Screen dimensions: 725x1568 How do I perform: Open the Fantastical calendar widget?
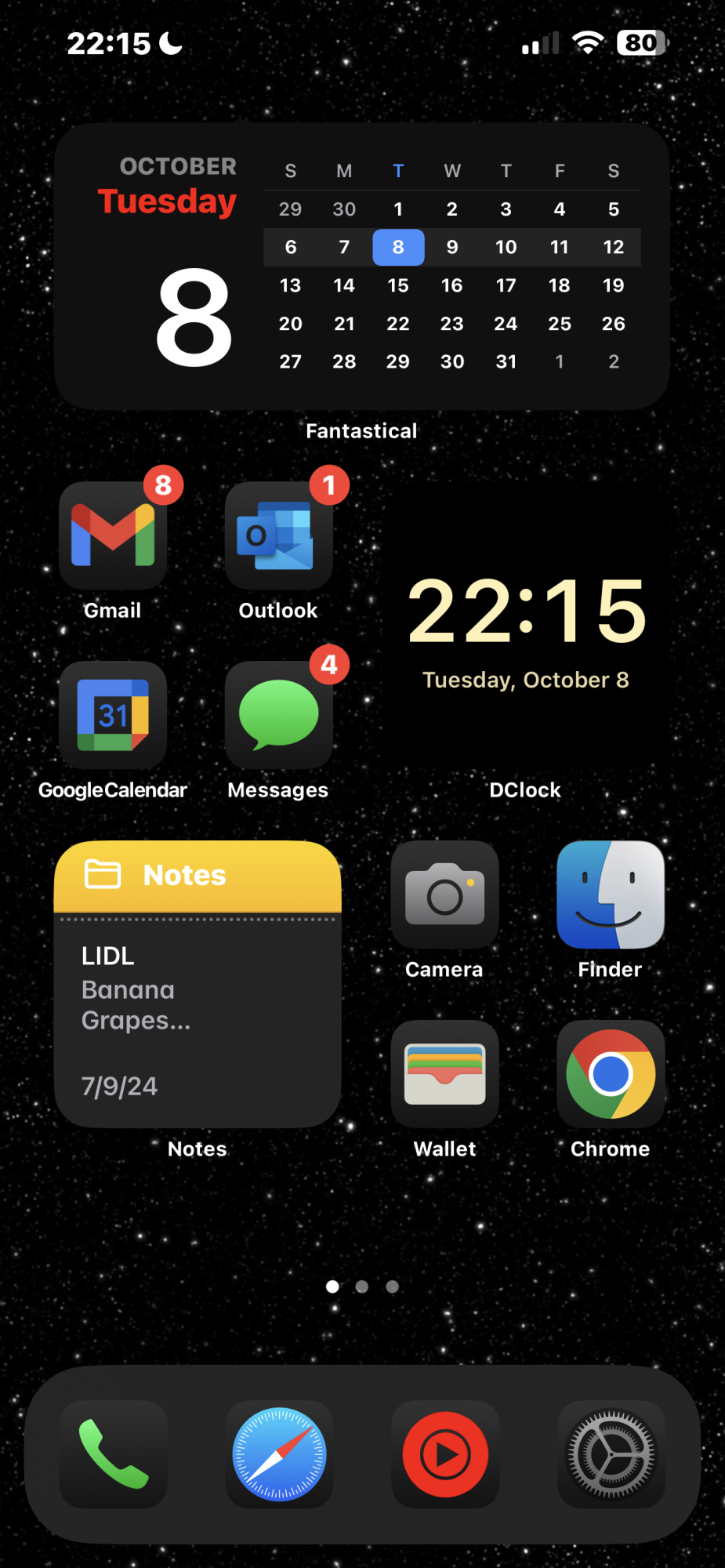[x=361, y=267]
